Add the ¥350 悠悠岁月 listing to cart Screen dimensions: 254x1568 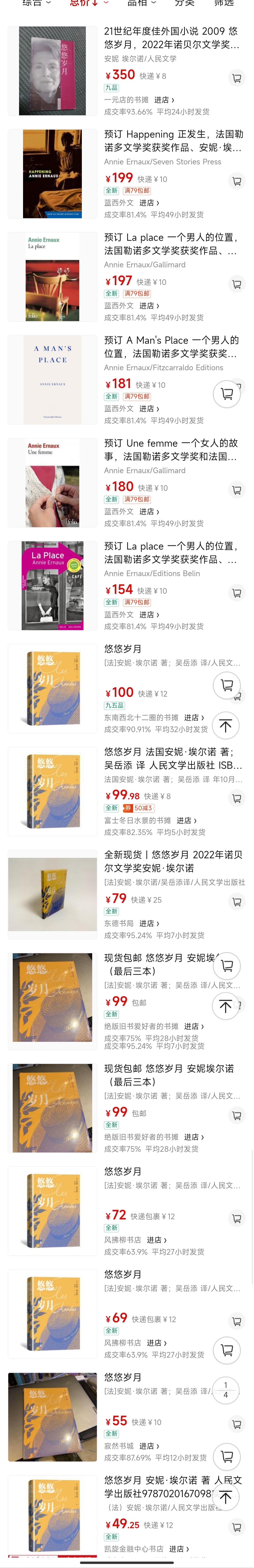[x=236, y=78]
